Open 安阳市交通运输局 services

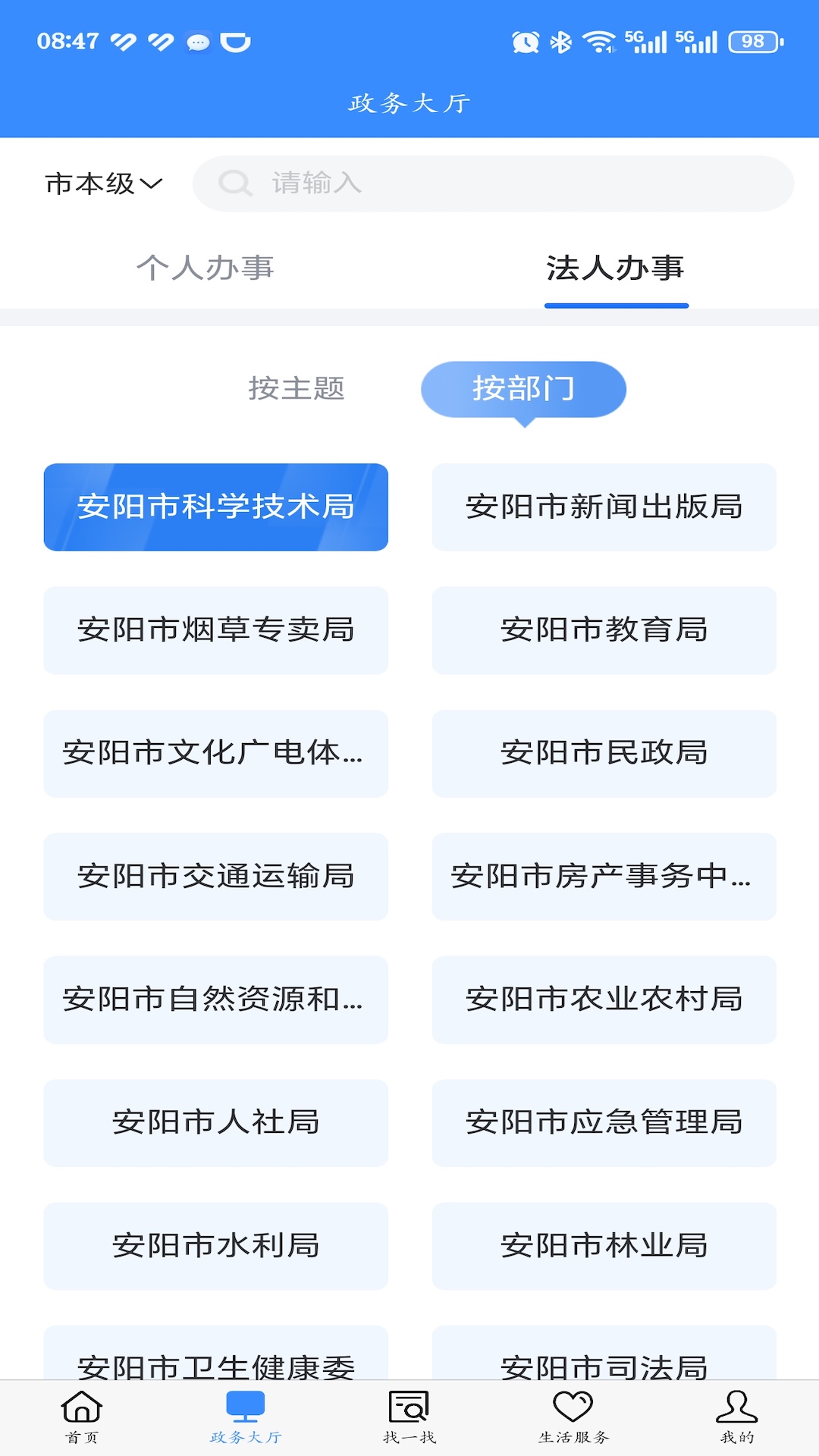pyautogui.click(x=217, y=877)
